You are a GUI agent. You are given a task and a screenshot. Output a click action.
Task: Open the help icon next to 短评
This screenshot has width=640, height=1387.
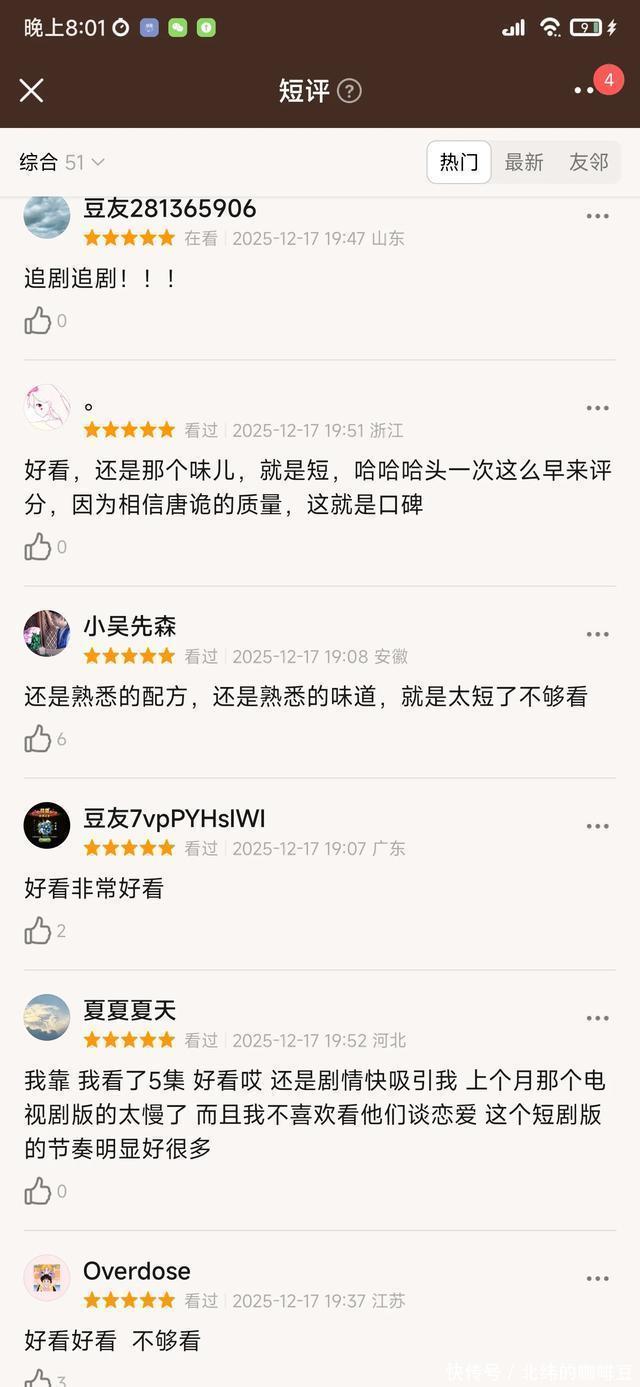coord(349,91)
